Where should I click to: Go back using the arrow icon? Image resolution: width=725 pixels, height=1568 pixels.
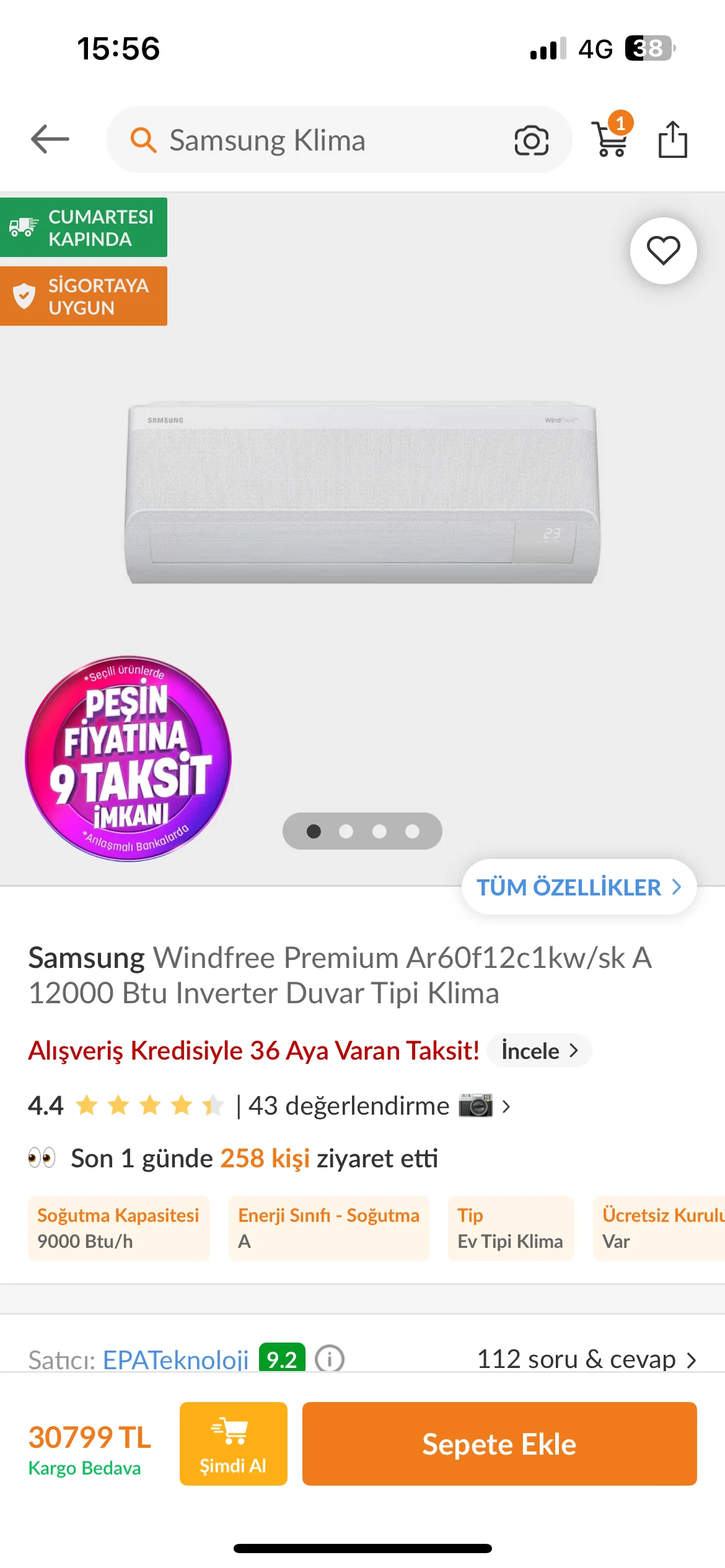point(50,139)
